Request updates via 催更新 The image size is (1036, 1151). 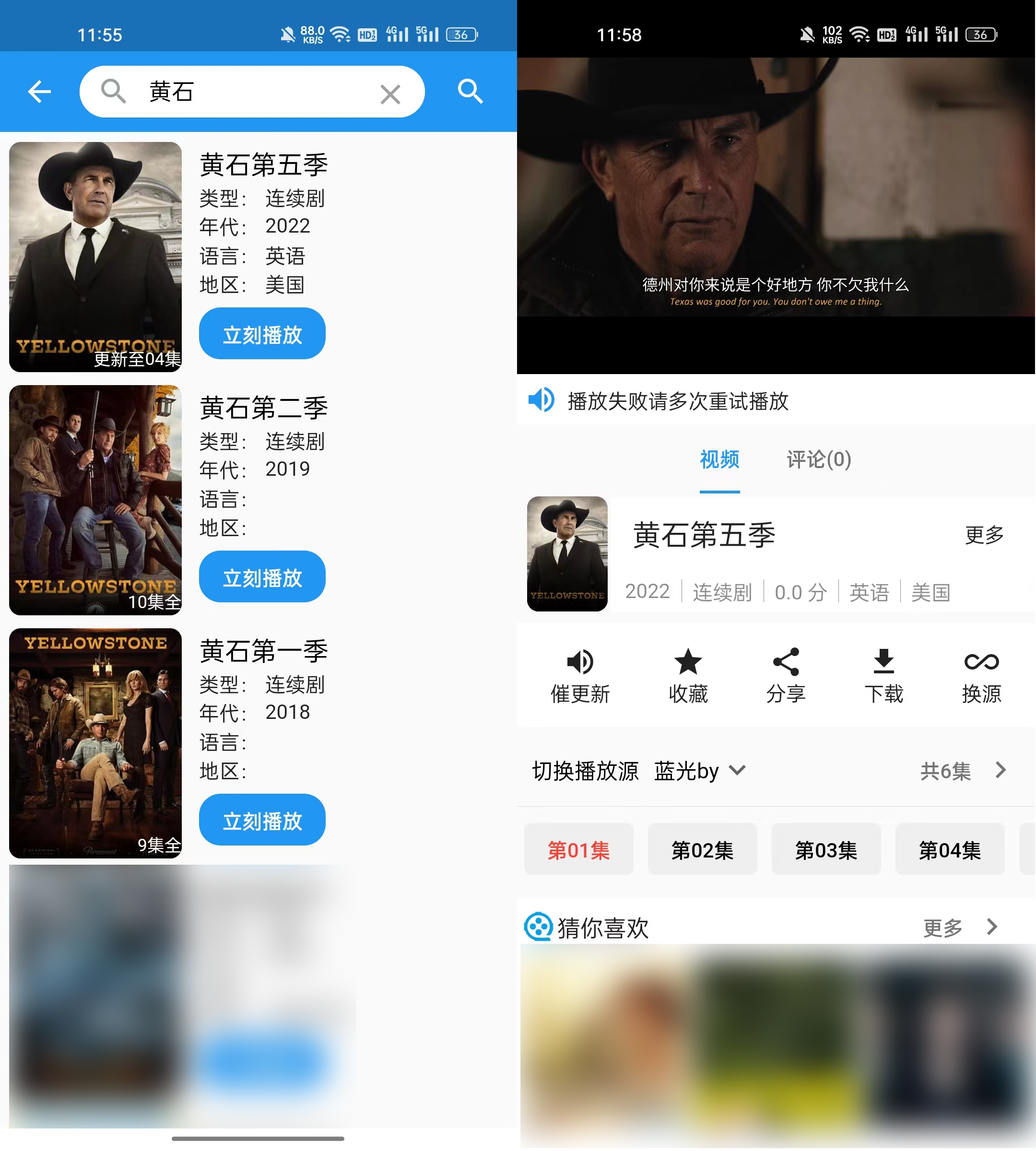(x=580, y=676)
